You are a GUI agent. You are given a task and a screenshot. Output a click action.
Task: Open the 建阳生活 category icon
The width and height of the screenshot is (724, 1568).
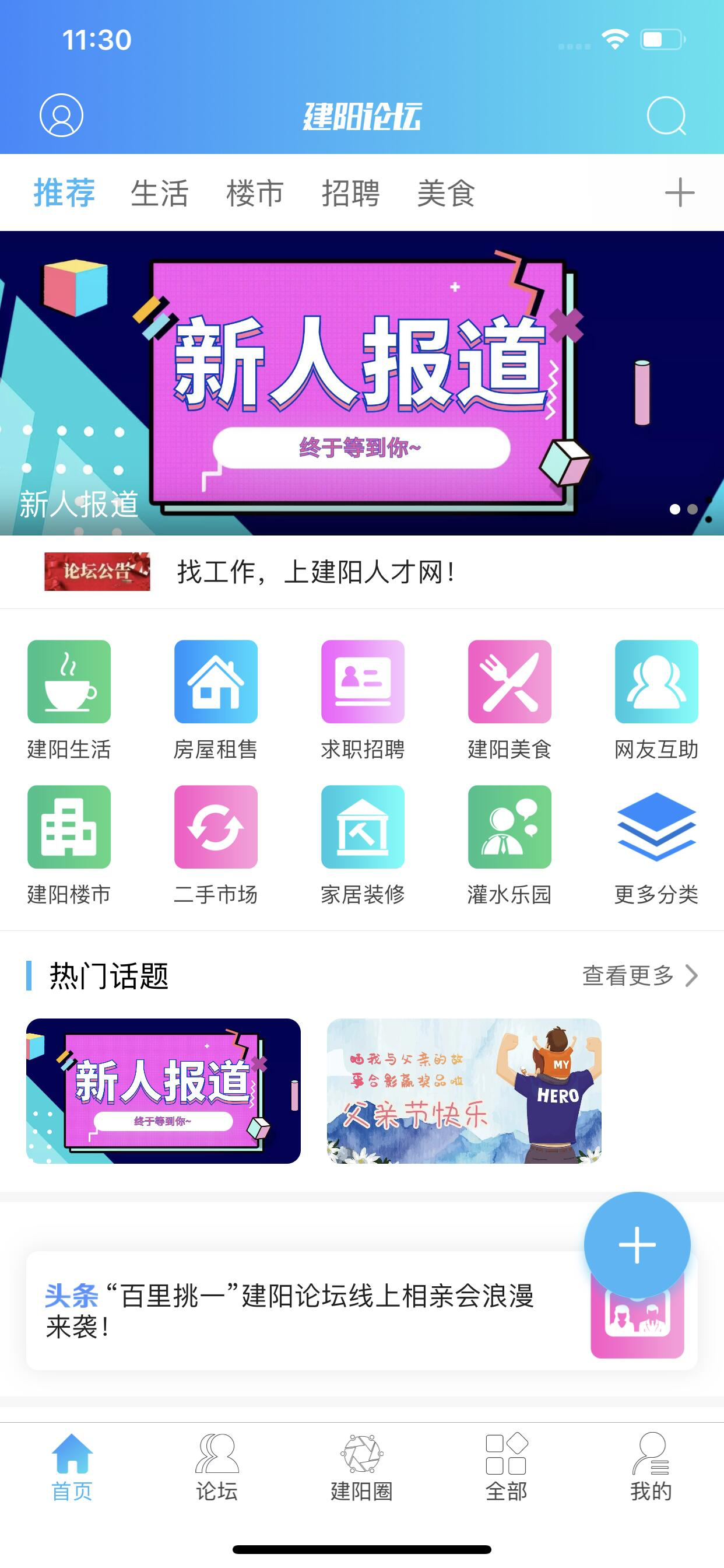coord(69,683)
